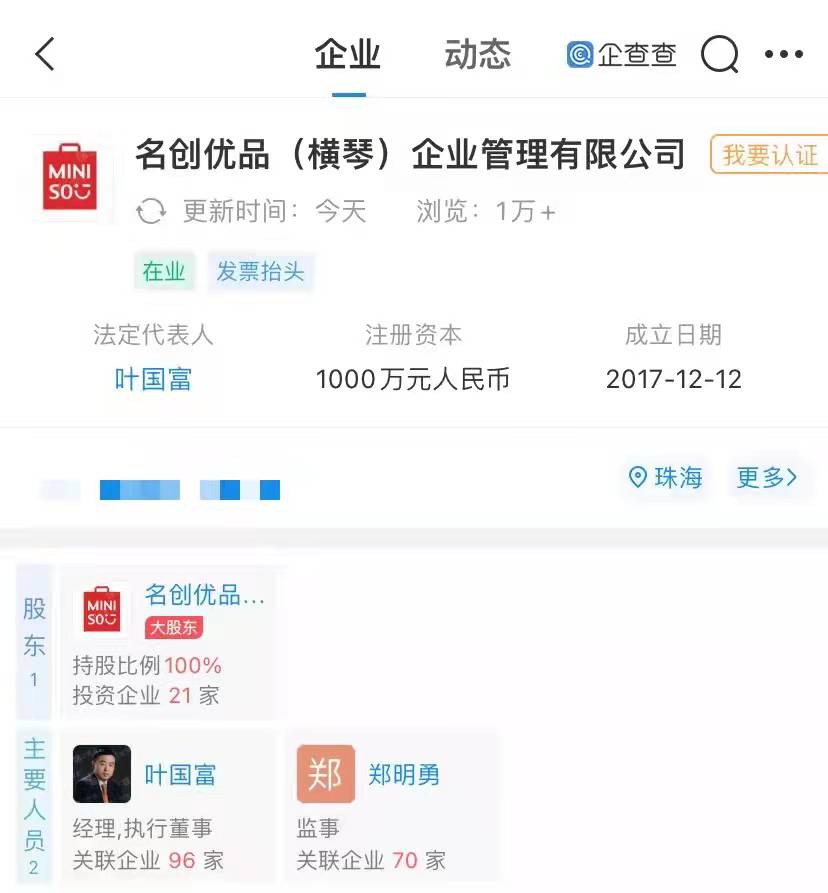Open shareholder card 名创优品 大股东
Image resolution: width=828 pixels, height=893 pixels.
click(168, 641)
